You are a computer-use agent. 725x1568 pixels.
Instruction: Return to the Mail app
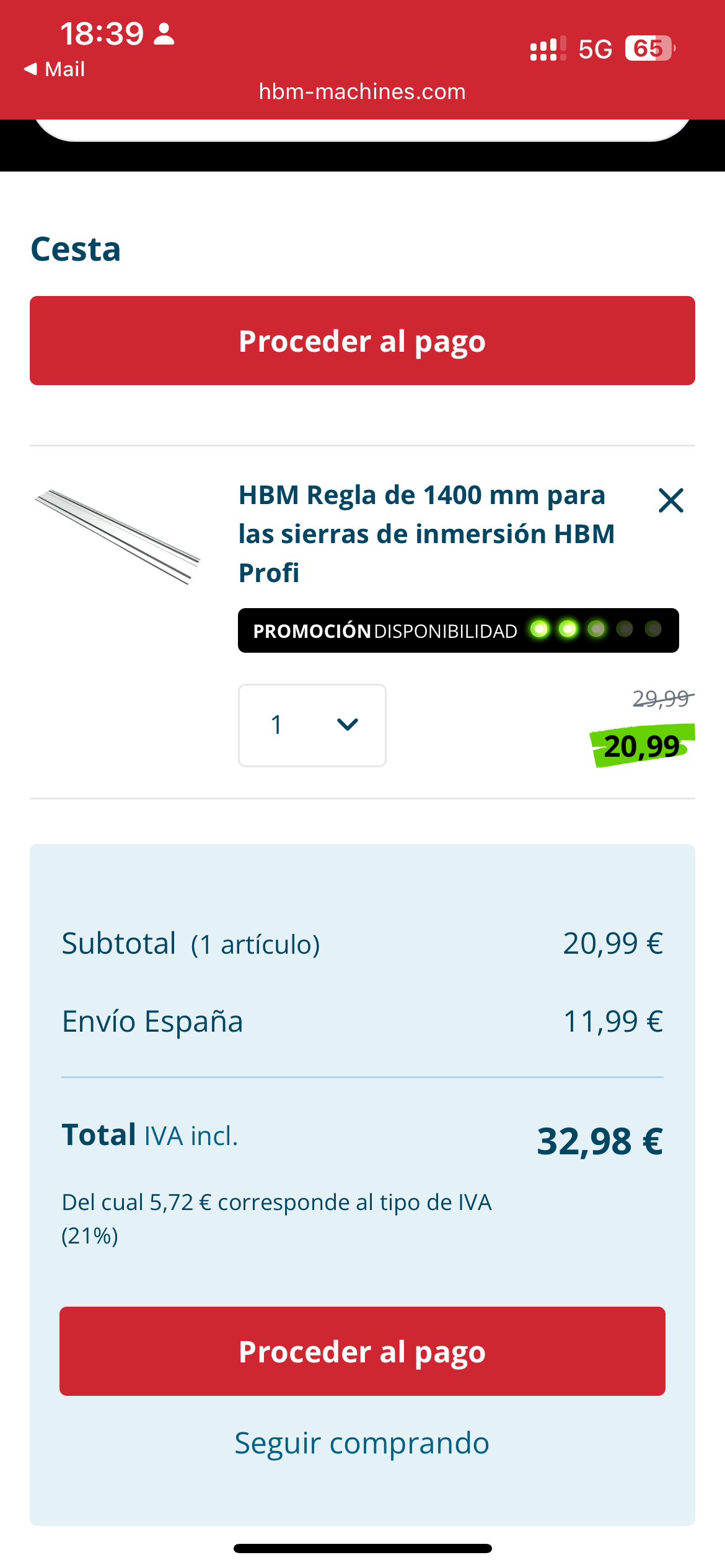(55, 69)
